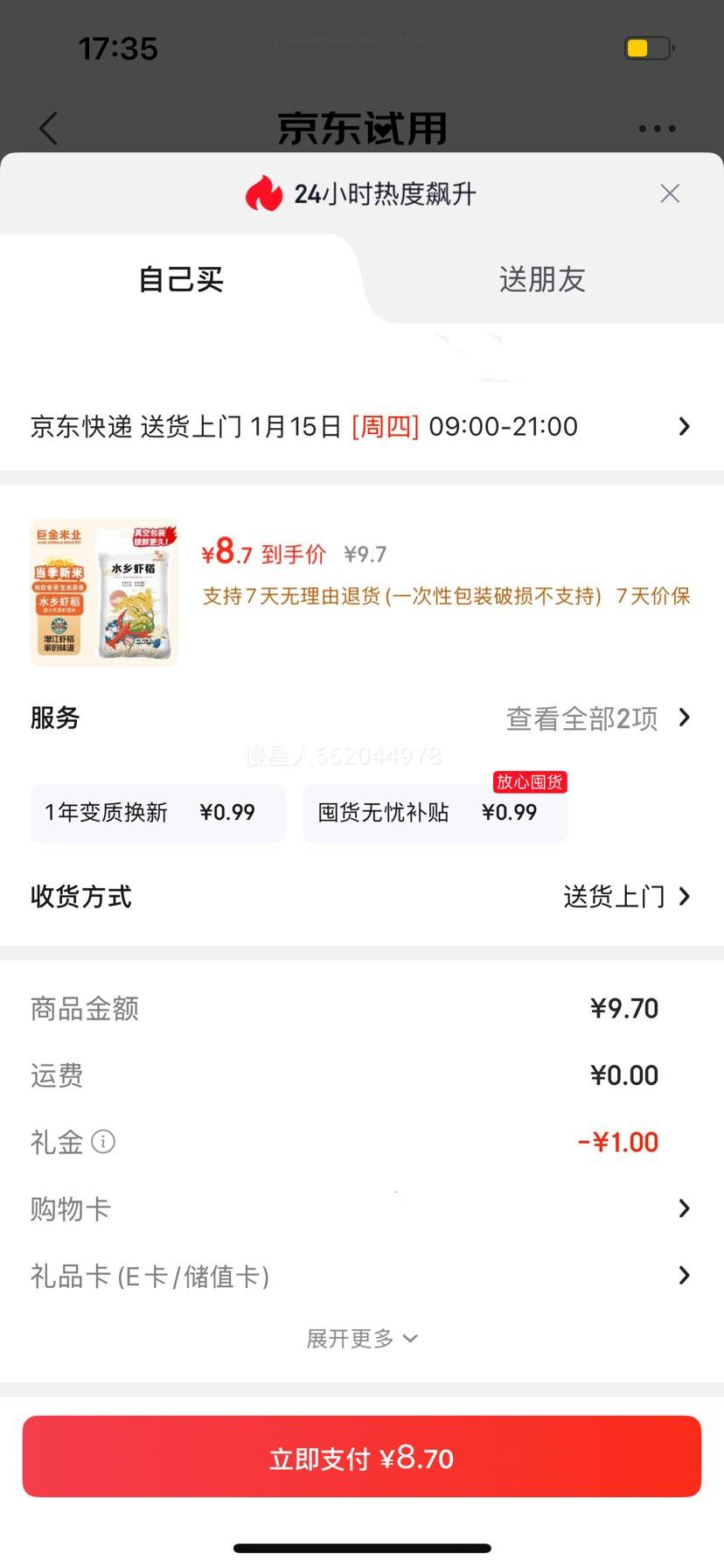The image size is (724, 1568).
Task: Switch to the 送朋友 tab
Action: [541, 279]
